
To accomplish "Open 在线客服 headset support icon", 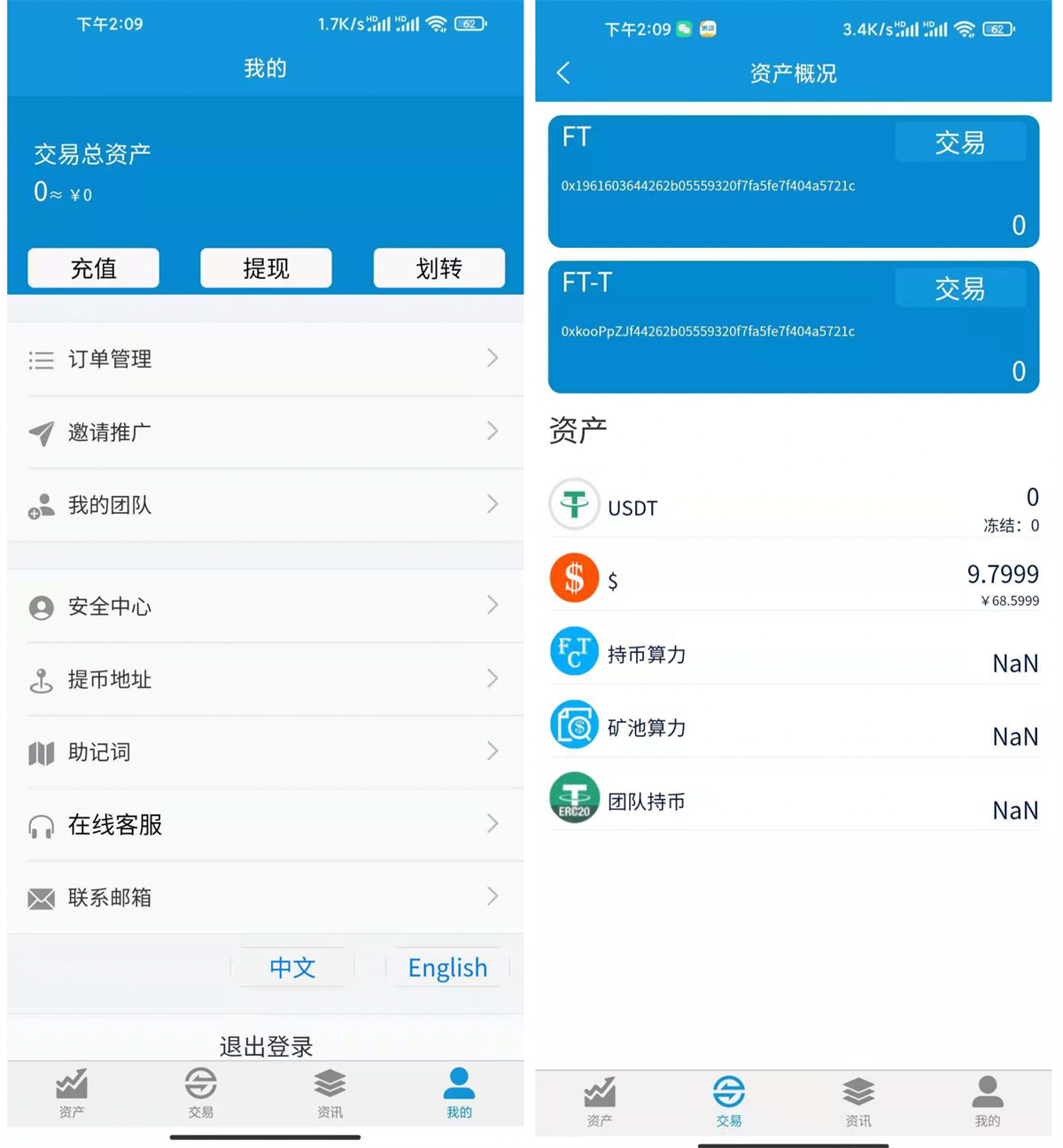I will coord(42,825).
